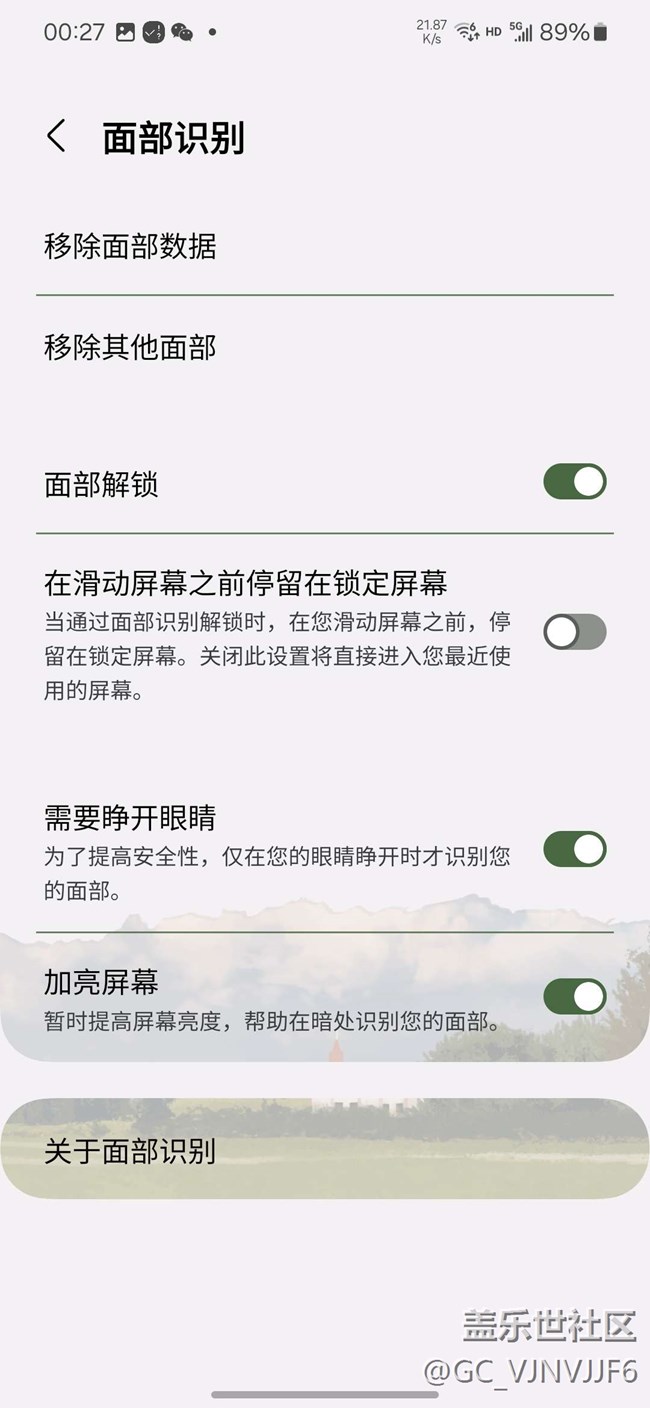650x1408 pixels.
Task: Disable the 需要睁开眼睛 switch
Action: point(575,849)
